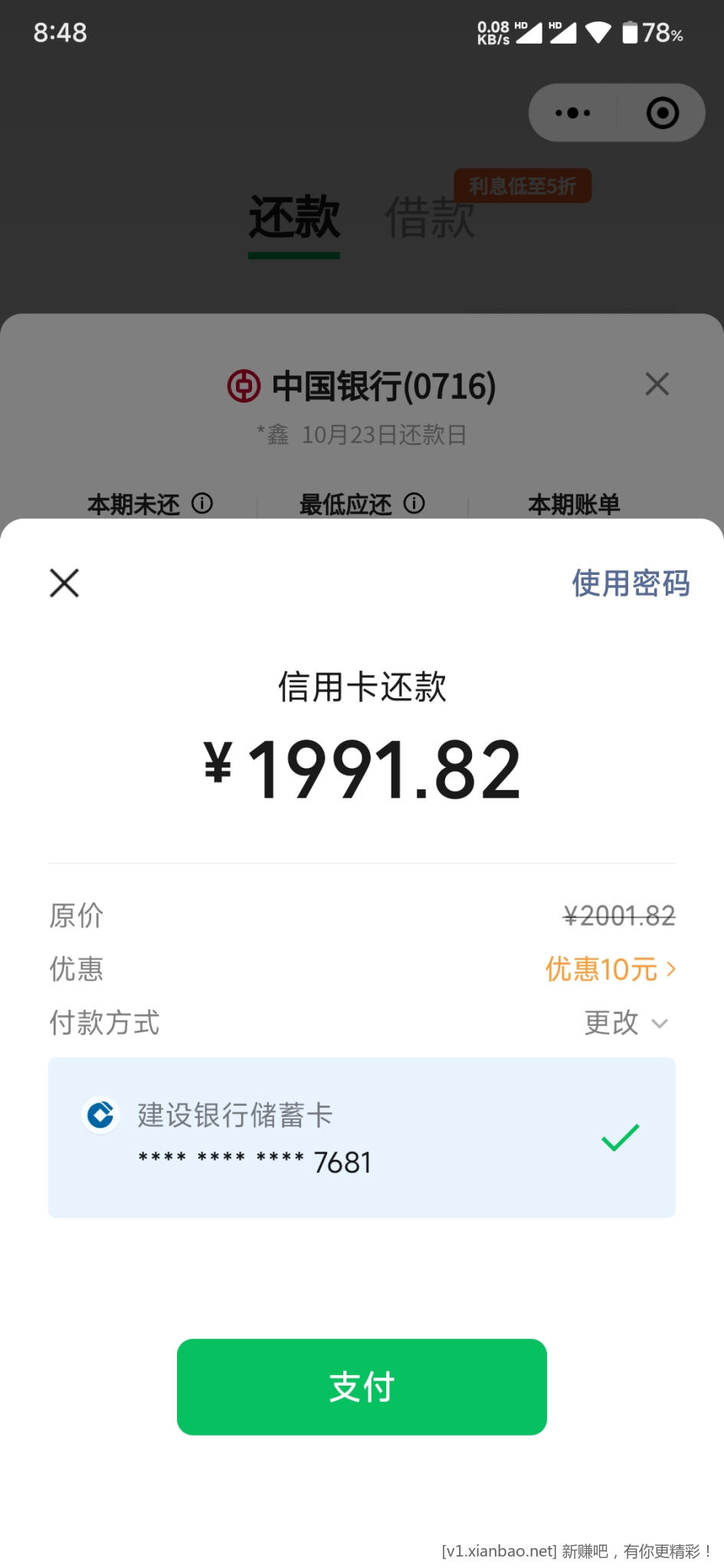
Task: Tap the green 支付 pay button
Action: click(x=362, y=1387)
